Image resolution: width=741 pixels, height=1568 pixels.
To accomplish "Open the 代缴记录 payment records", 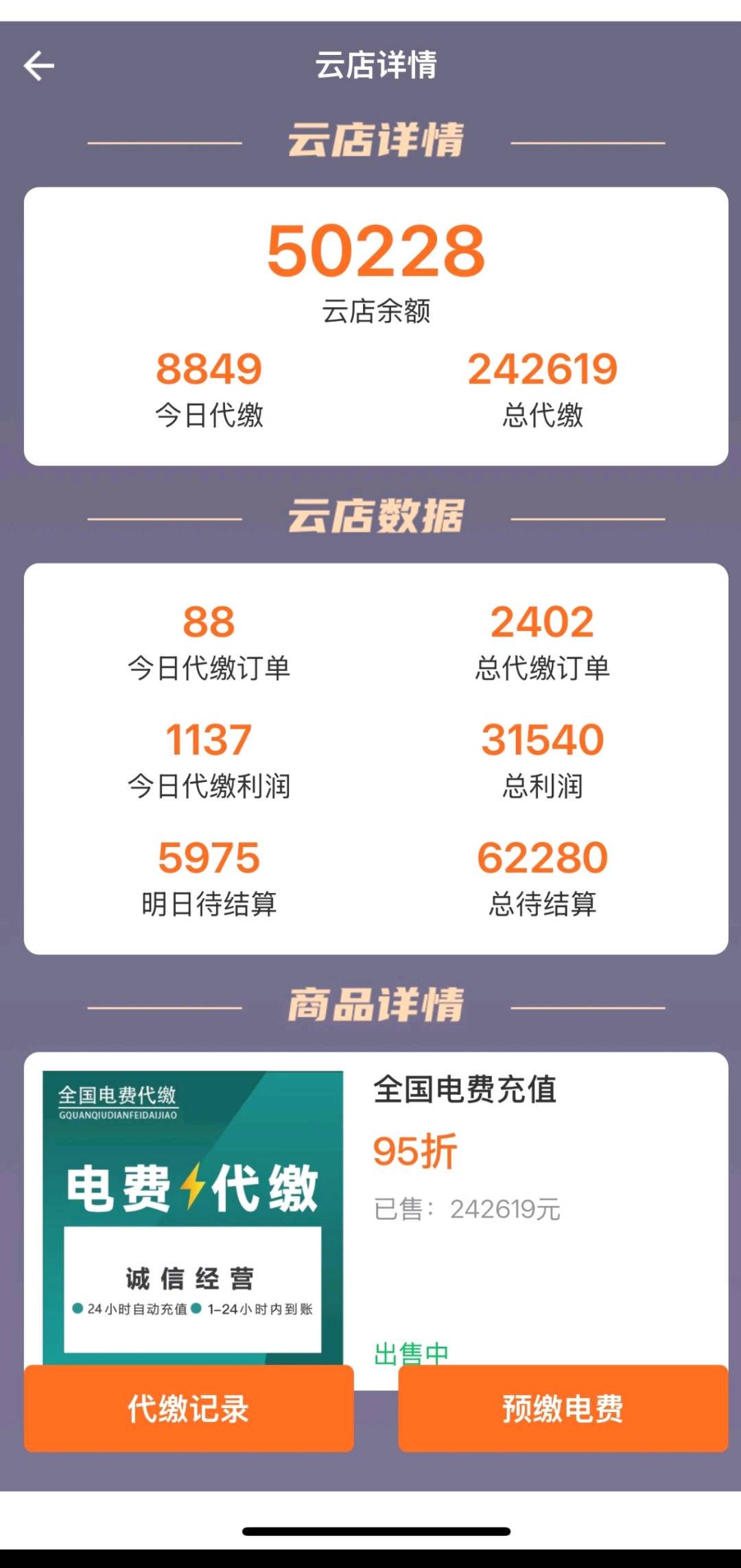I will 189,1408.
